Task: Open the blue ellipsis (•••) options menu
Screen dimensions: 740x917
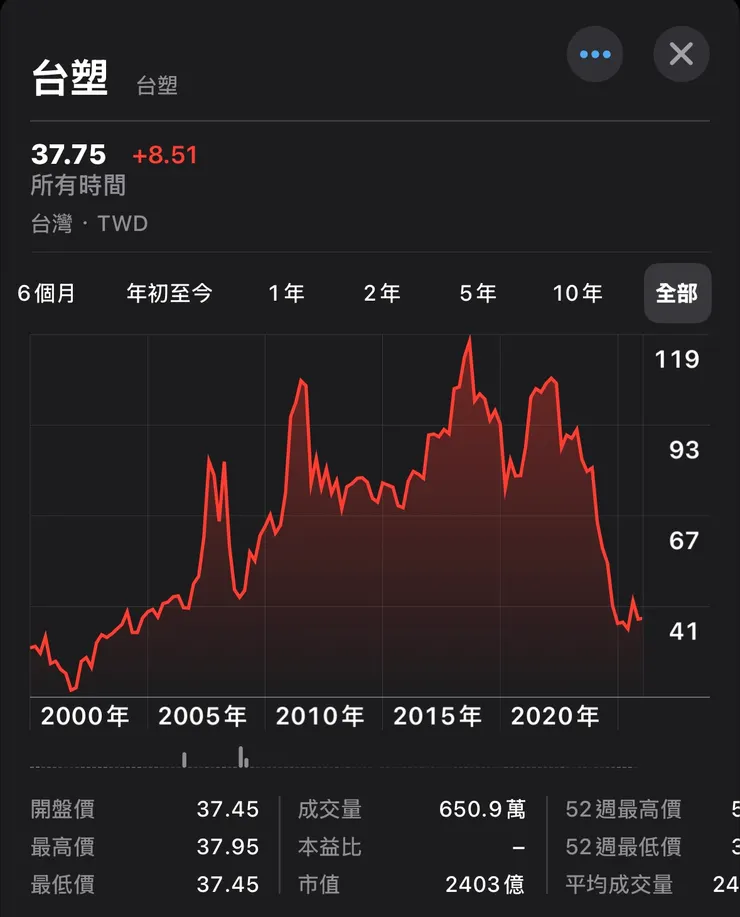Action: point(595,55)
